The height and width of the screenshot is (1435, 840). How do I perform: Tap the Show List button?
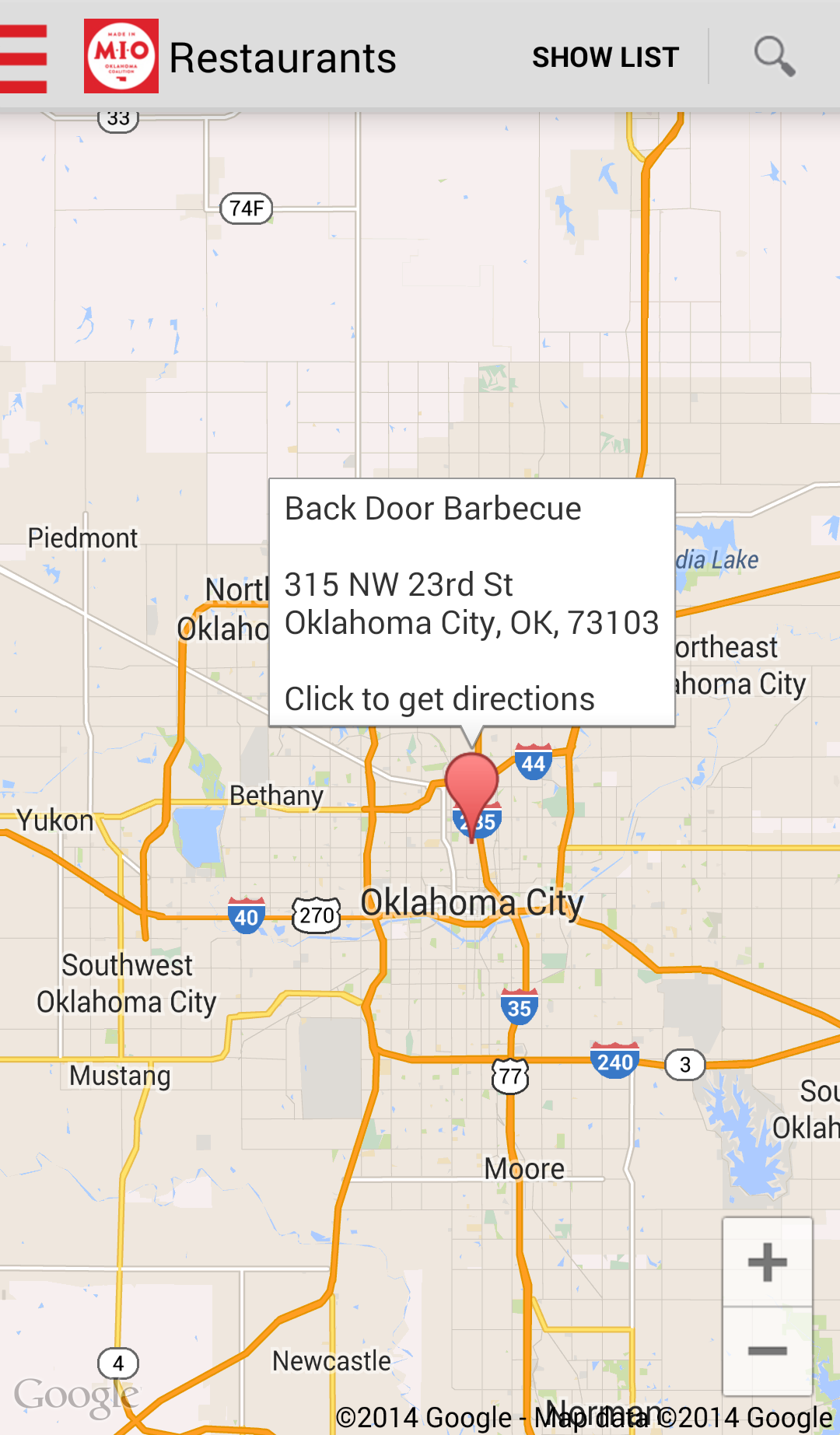tap(605, 58)
